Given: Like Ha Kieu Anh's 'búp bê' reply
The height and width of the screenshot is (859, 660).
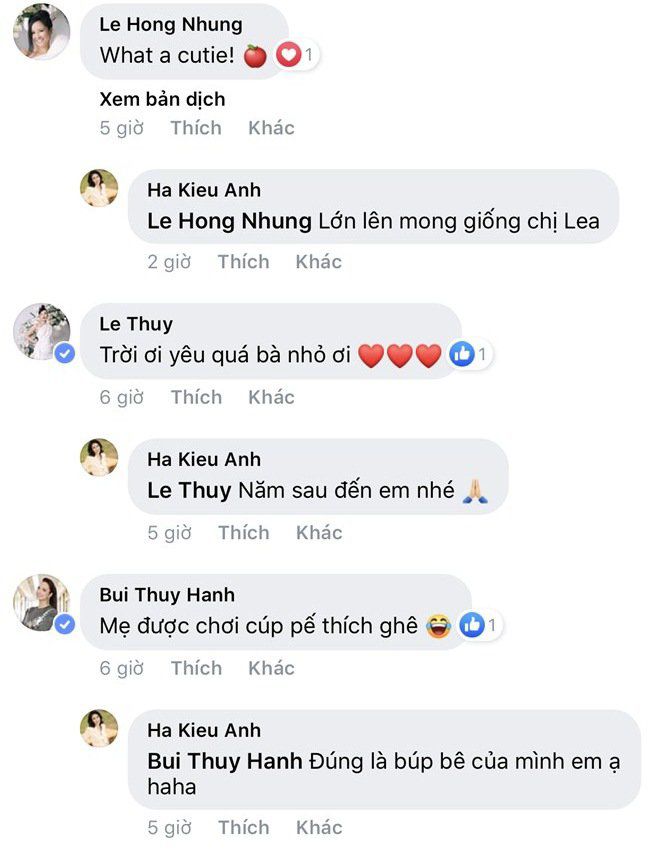Looking at the screenshot, I should click(x=243, y=827).
